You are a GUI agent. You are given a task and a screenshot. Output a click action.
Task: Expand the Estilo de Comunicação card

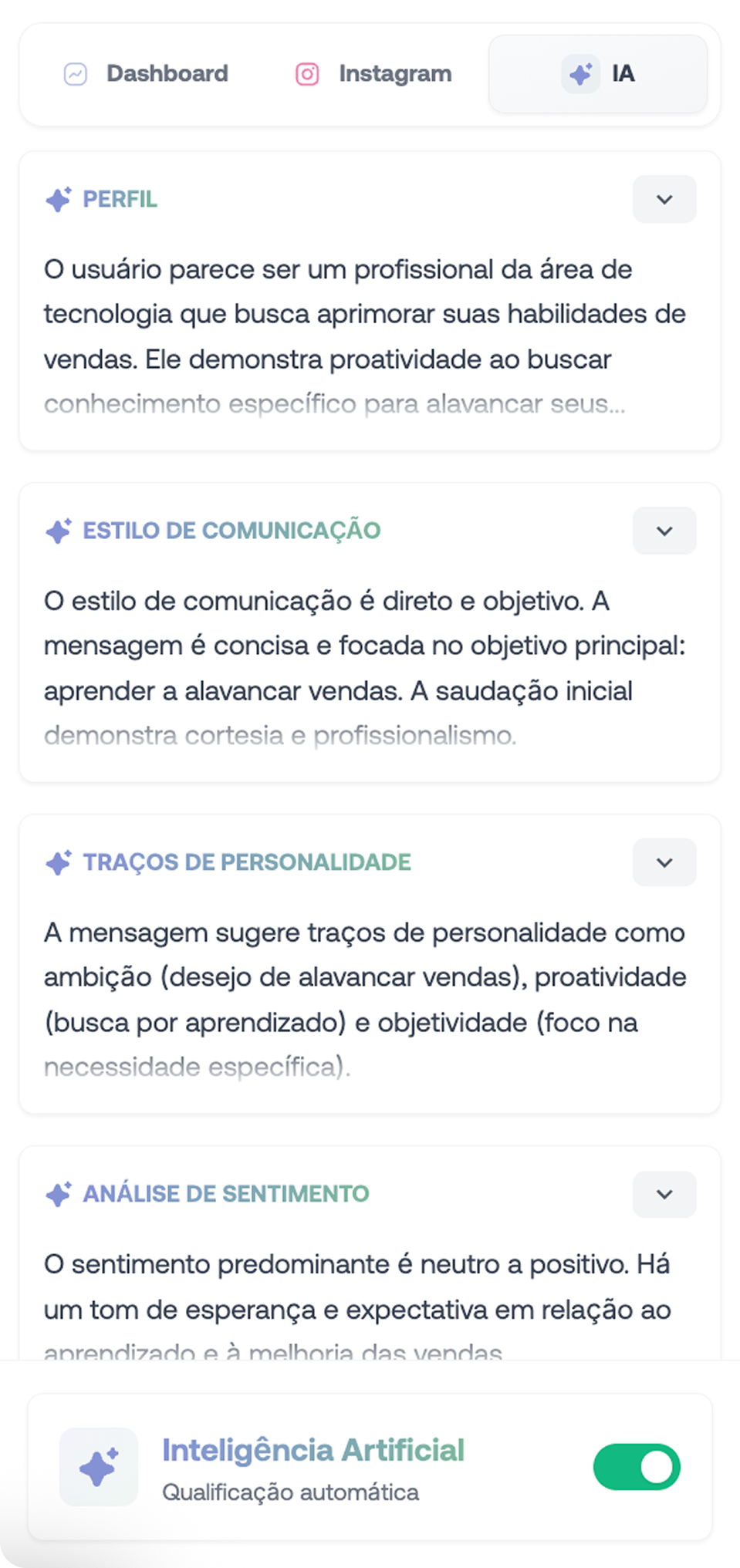(x=664, y=531)
